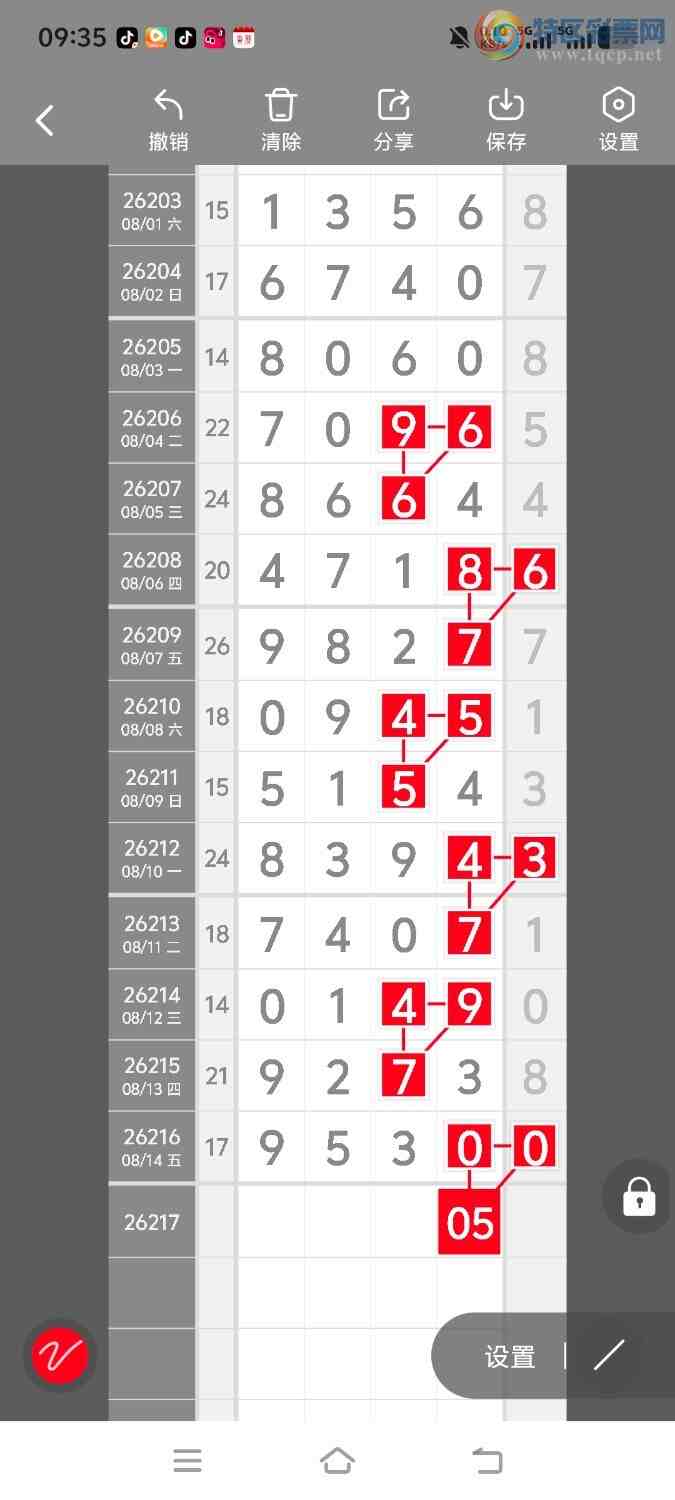Tap the lock icon on the right
This screenshot has width=675, height=1500.
[x=639, y=1196]
